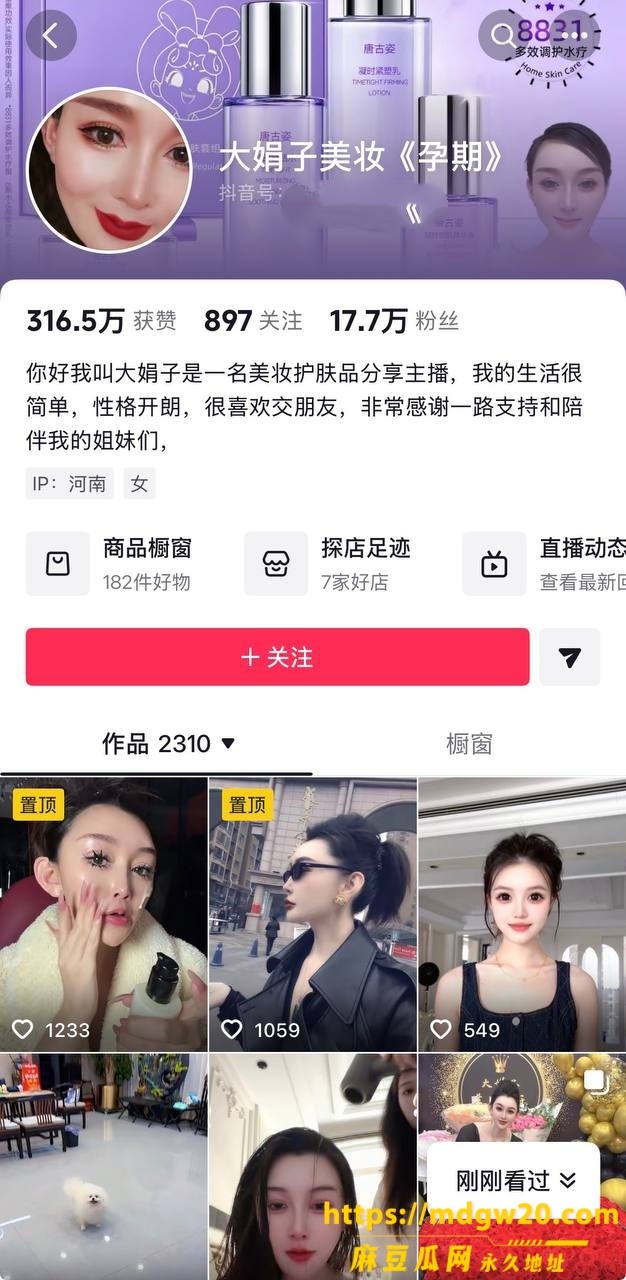The image size is (626, 1280).
Task: Go back using the top-left arrow
Action: (x=51, y=36)
